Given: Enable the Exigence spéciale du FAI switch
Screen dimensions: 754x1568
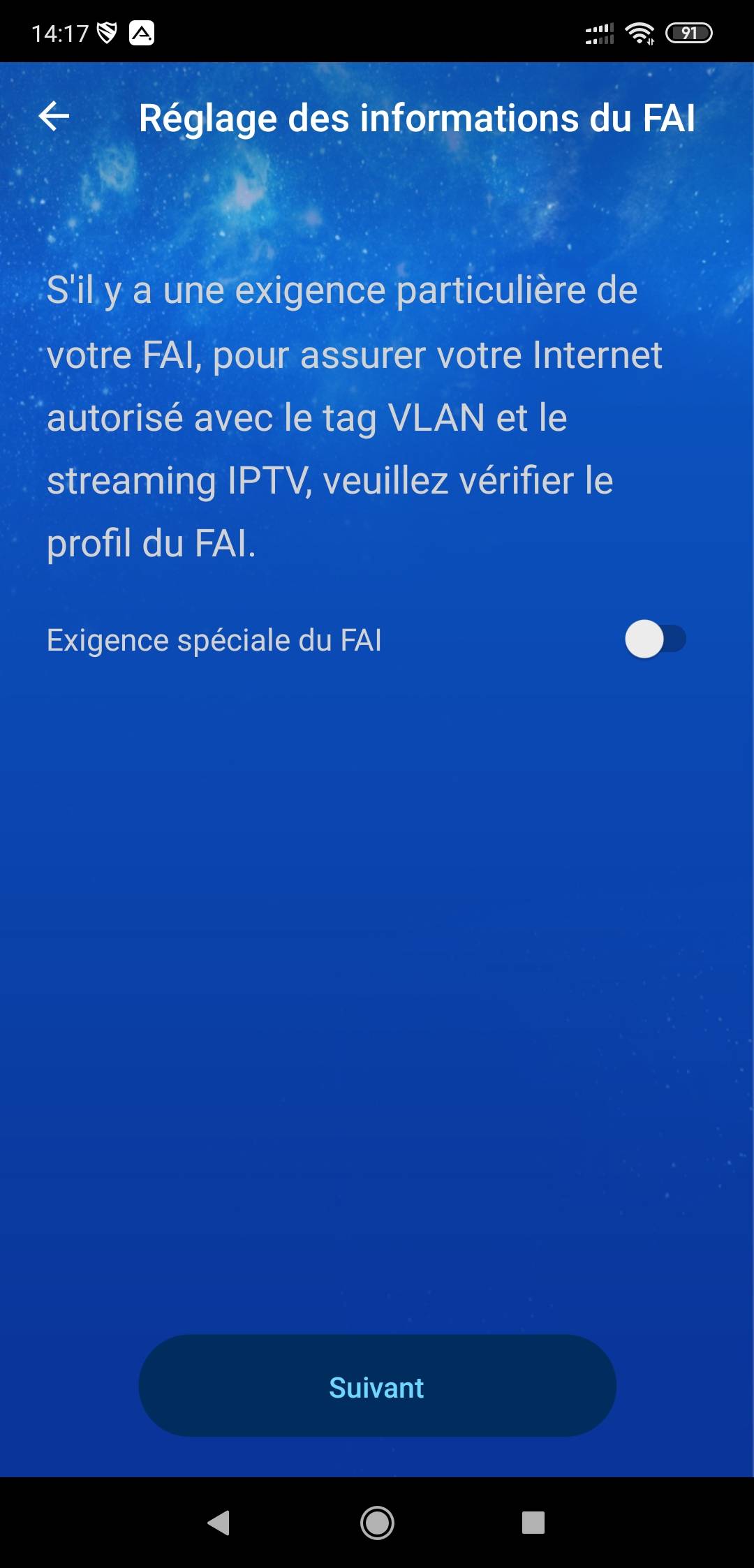Looking at the screenshot, I should coord(655,639).
